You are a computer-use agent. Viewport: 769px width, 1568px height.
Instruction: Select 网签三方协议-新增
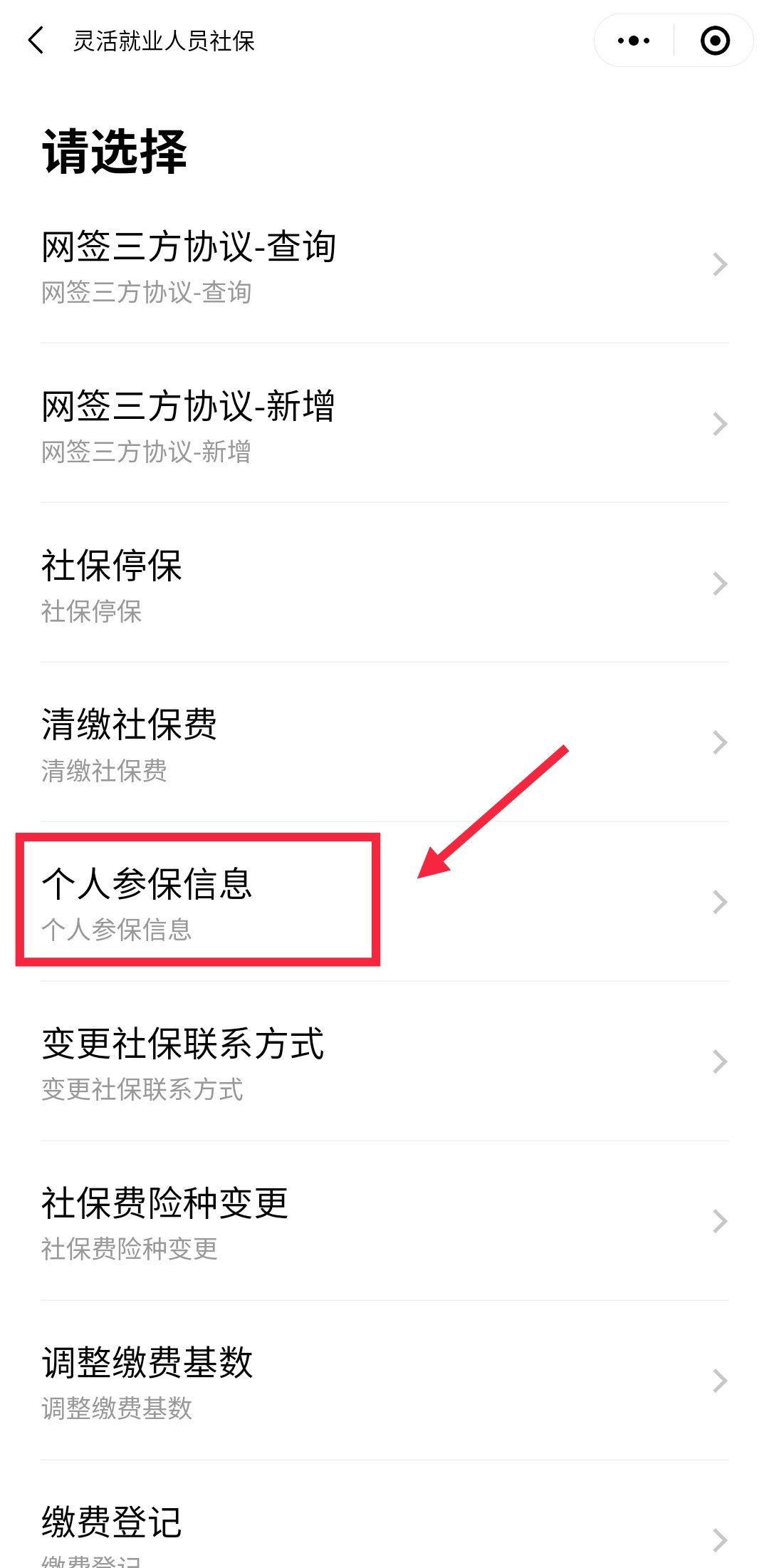click(384, 425)
